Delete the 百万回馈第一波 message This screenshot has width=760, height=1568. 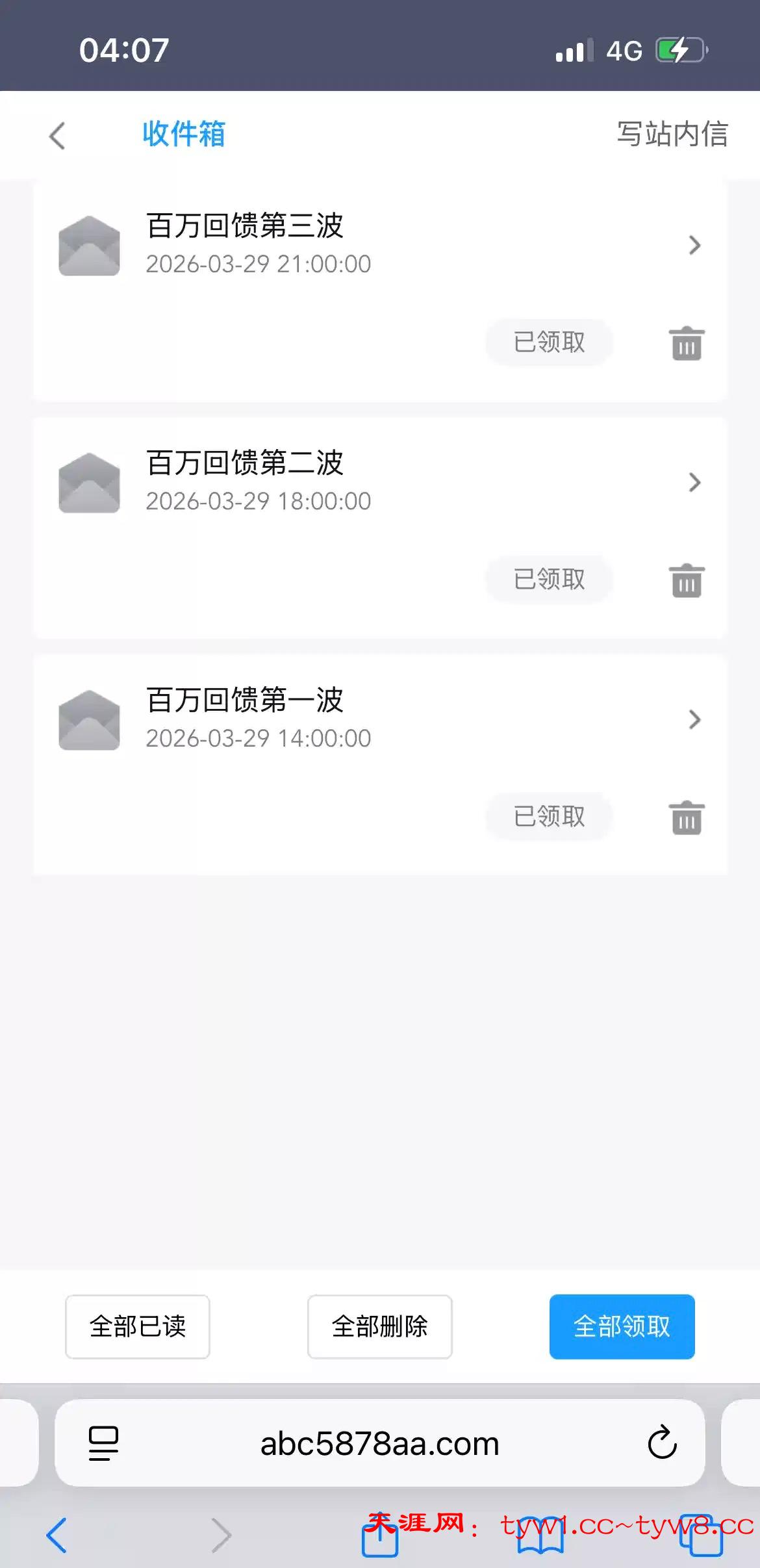point(686,817)
